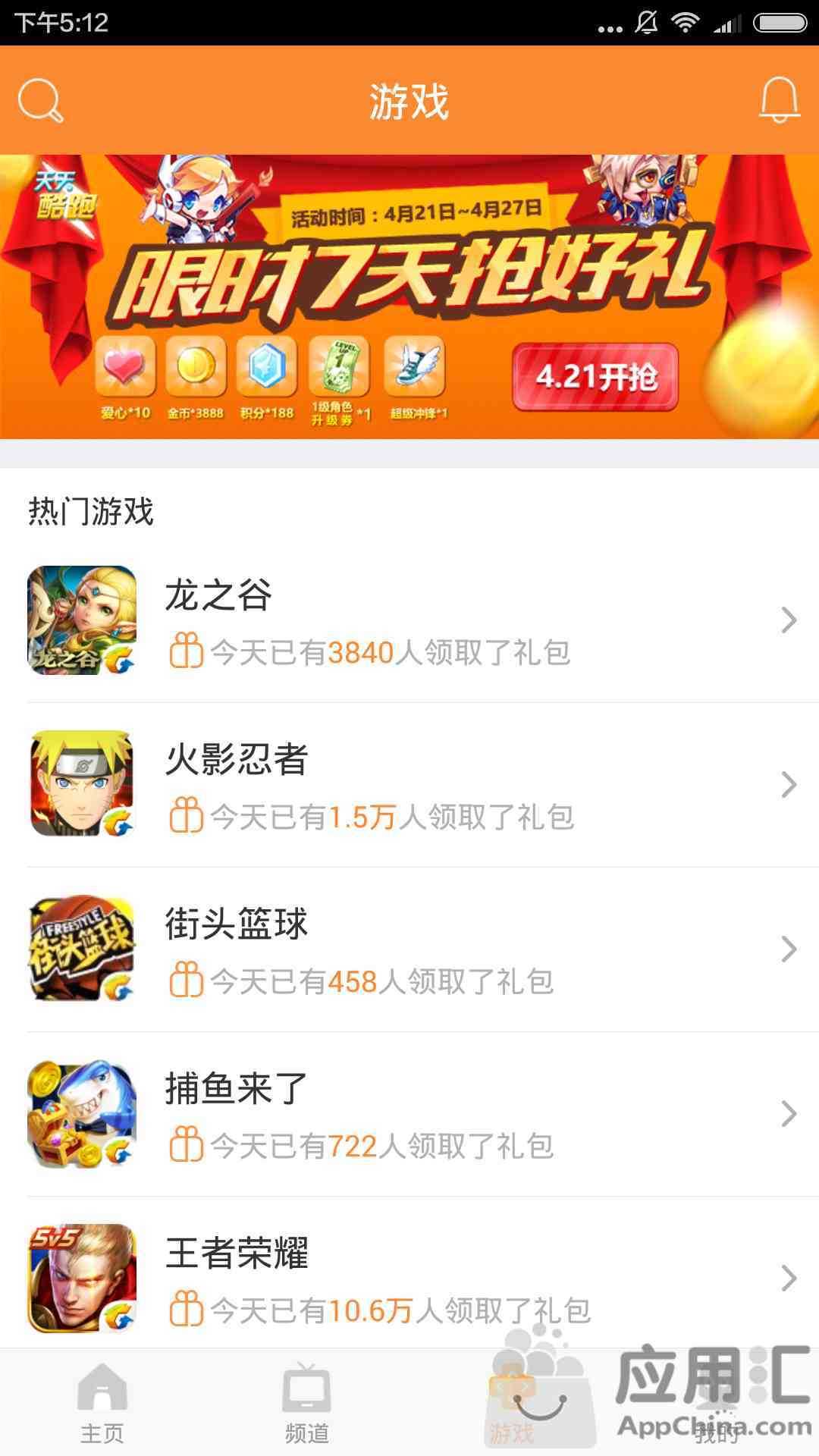Screen dimensions: 819x1456
Task: Switch to the 频道 tab
Action: pos(307,1403)
